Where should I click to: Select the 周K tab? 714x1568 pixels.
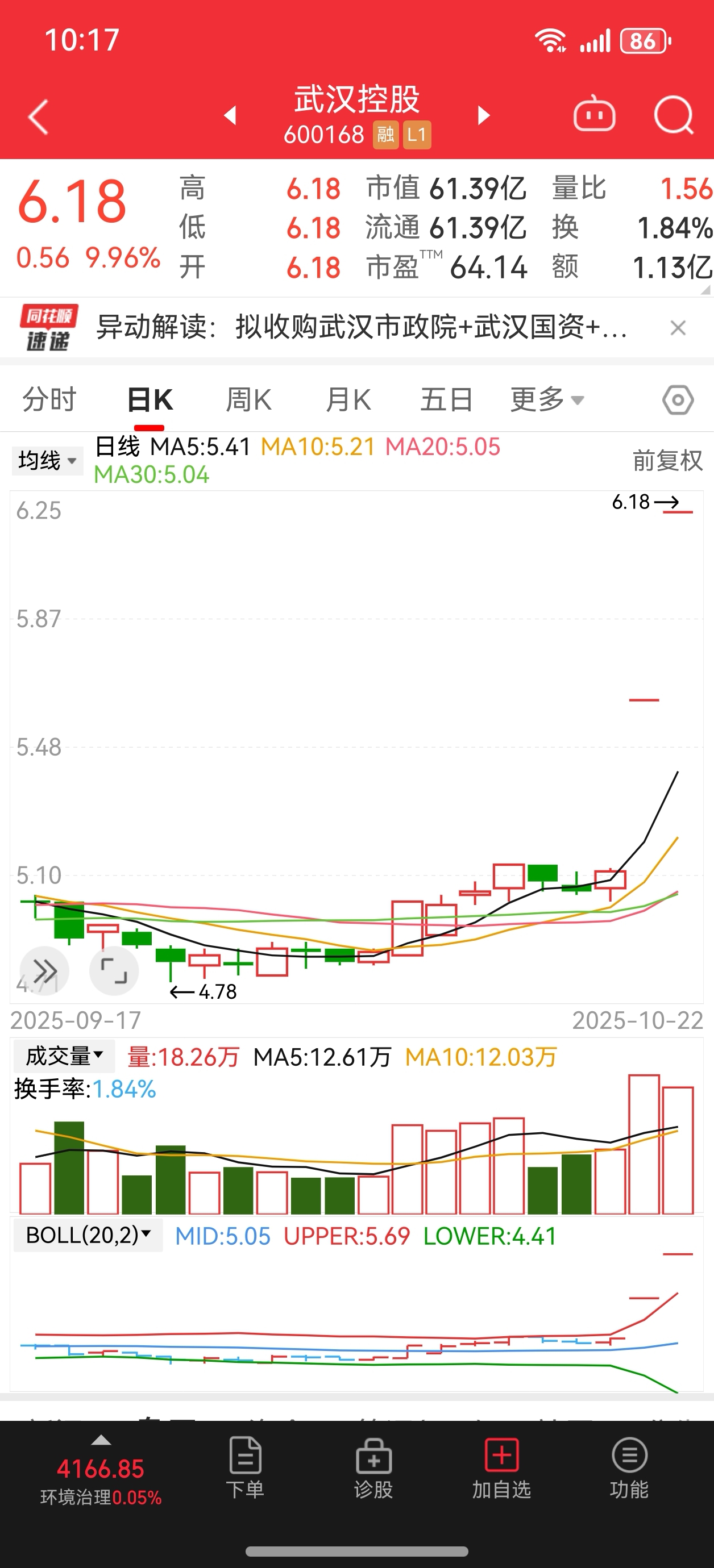click(248, 400)
